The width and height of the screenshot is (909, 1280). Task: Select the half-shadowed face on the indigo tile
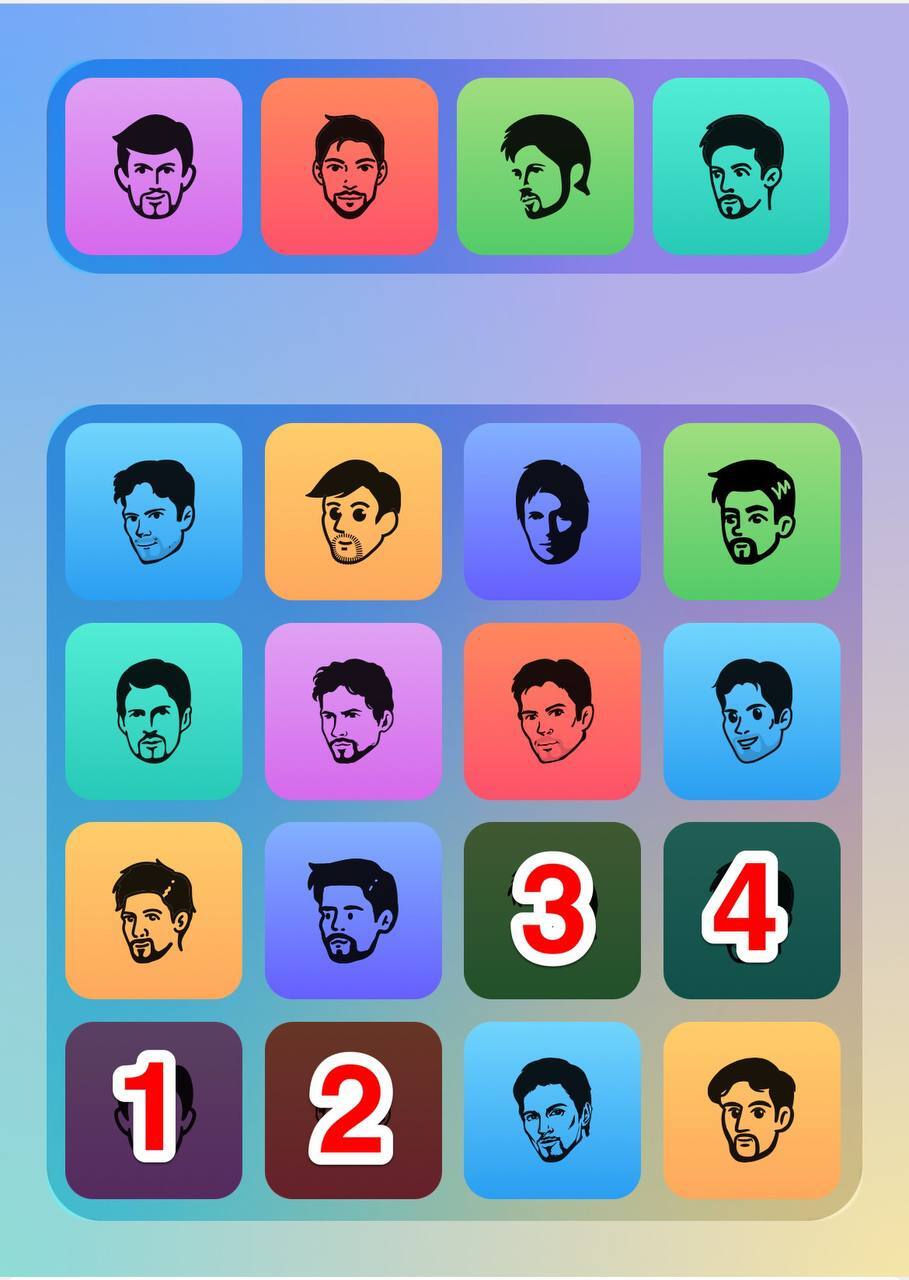(x=552, y=511)
